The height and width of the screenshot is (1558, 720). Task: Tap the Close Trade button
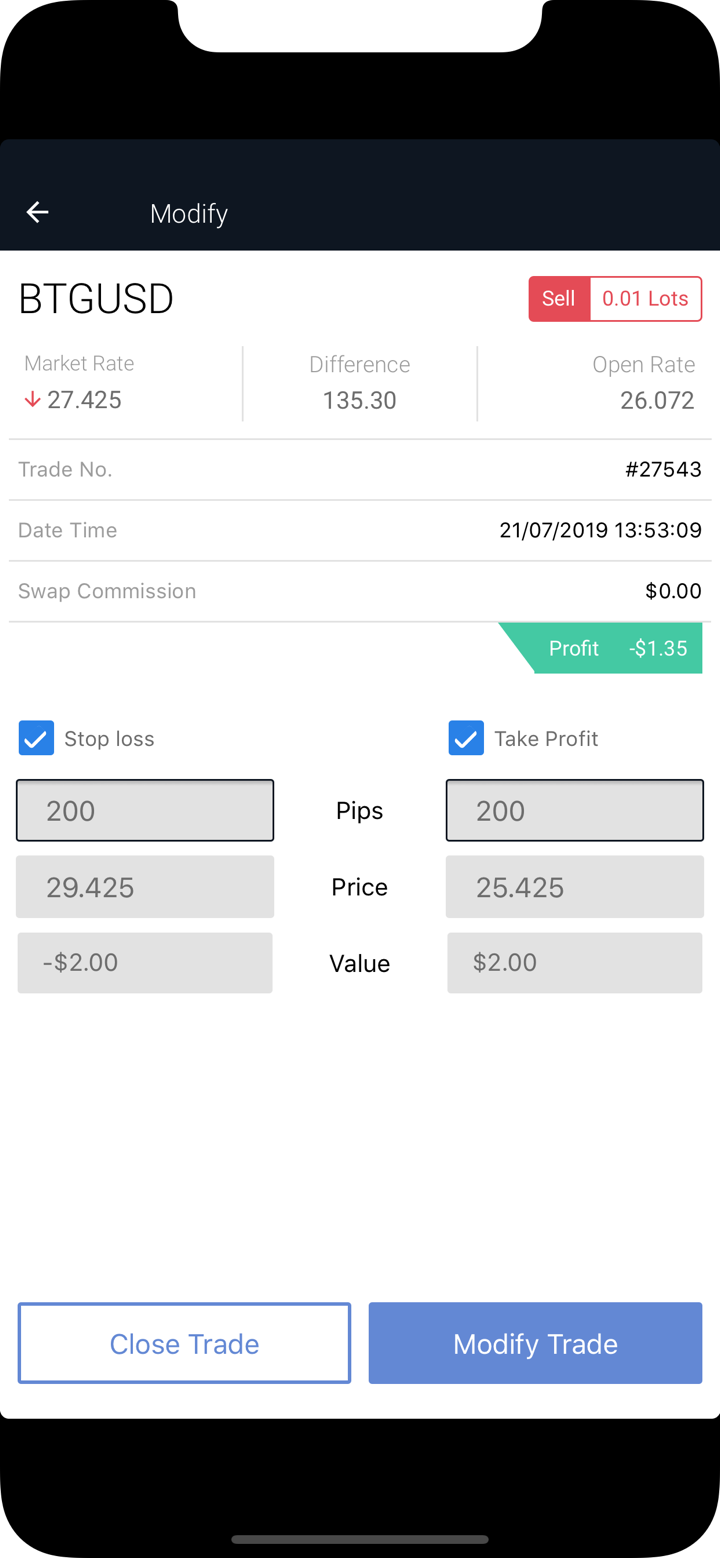tap(184, 1343)
